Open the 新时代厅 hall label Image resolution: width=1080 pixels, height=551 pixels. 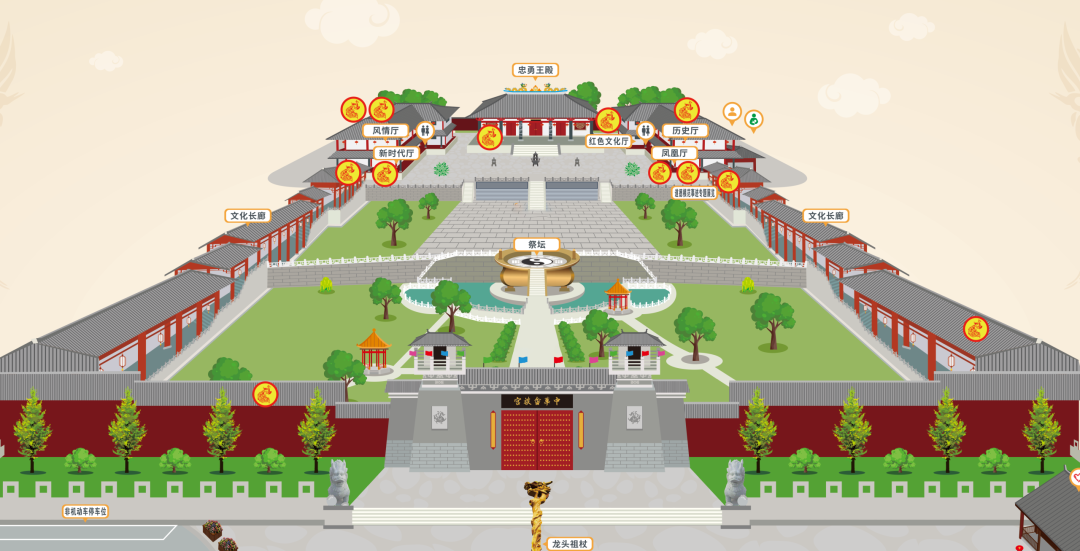pyautogui.click(x=396, y=153)
